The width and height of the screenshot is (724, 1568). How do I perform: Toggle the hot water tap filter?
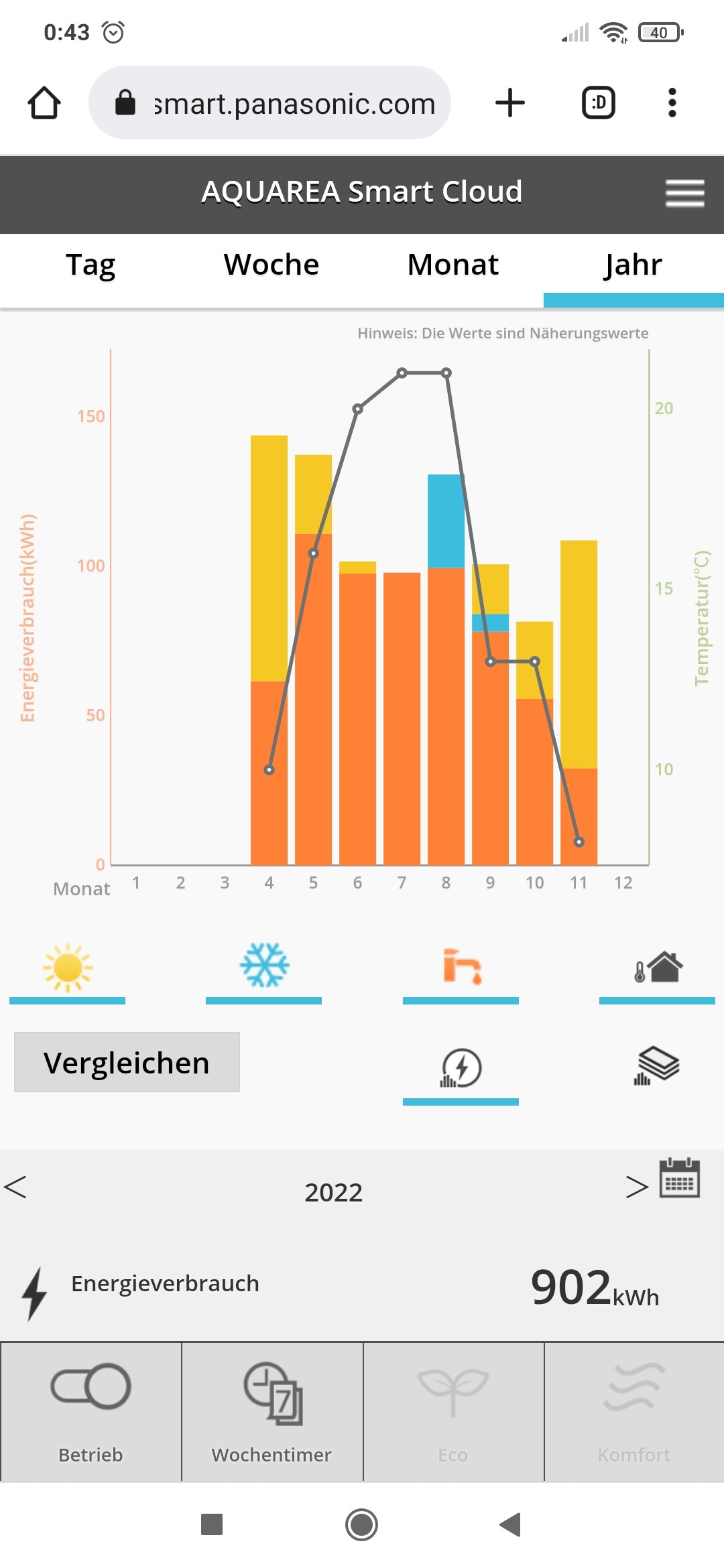click(x=461, y=966)
